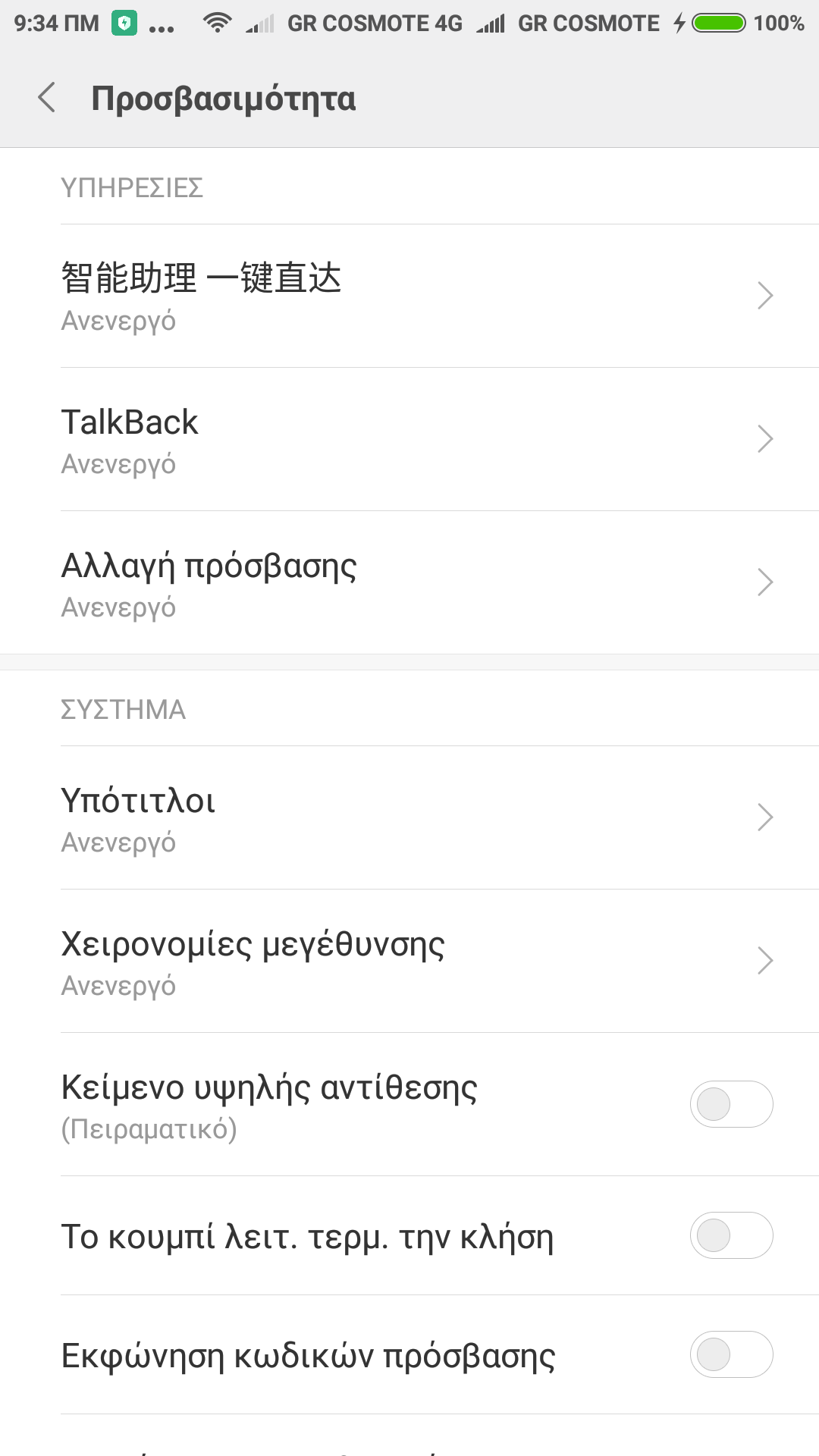This screenshot has height=1456, width=819.
Task: Open Αλλαγή πρόσβασης settings
Action: (x=409, y=583)
